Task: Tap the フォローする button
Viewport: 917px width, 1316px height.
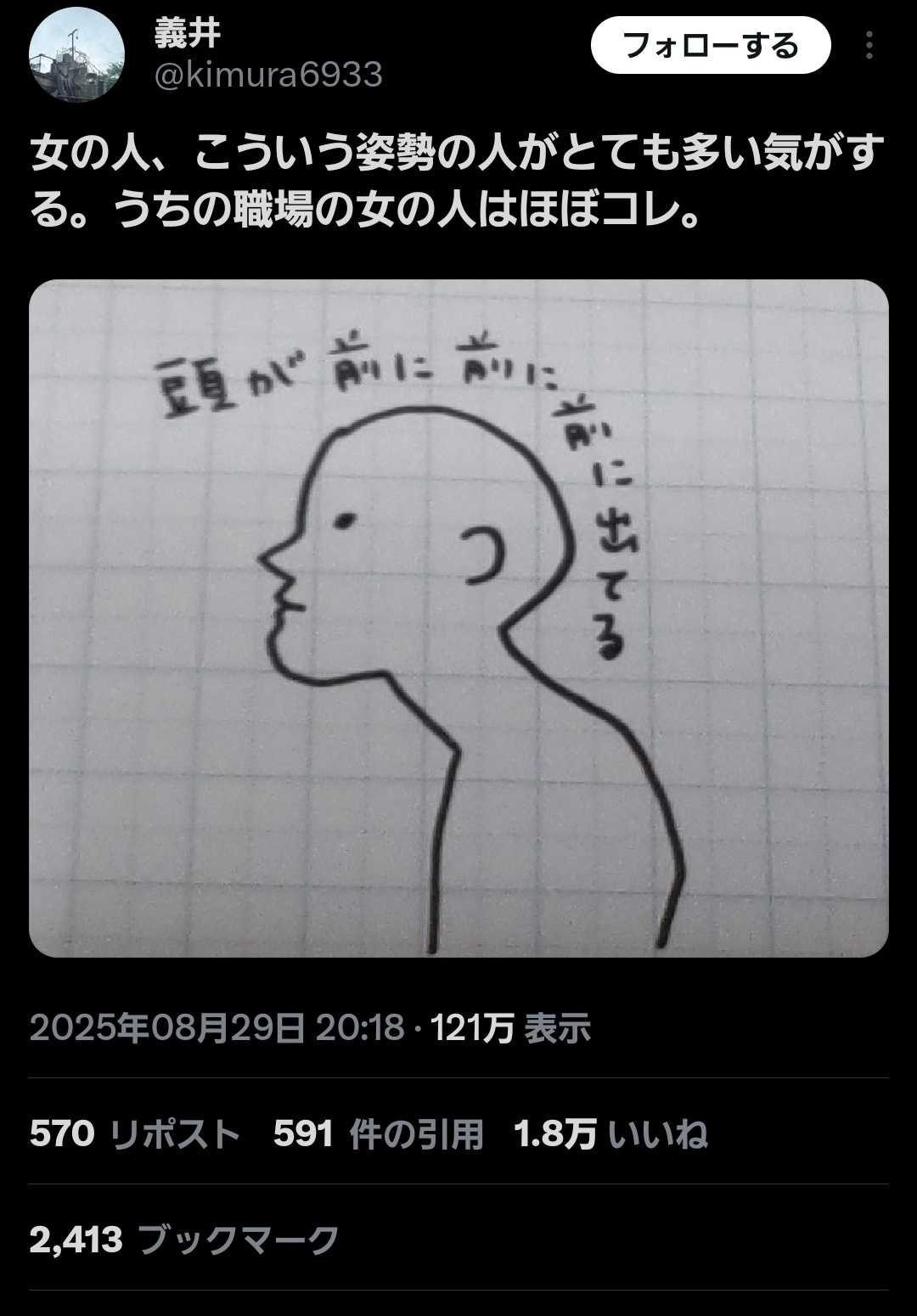Action: click(710, 45)
